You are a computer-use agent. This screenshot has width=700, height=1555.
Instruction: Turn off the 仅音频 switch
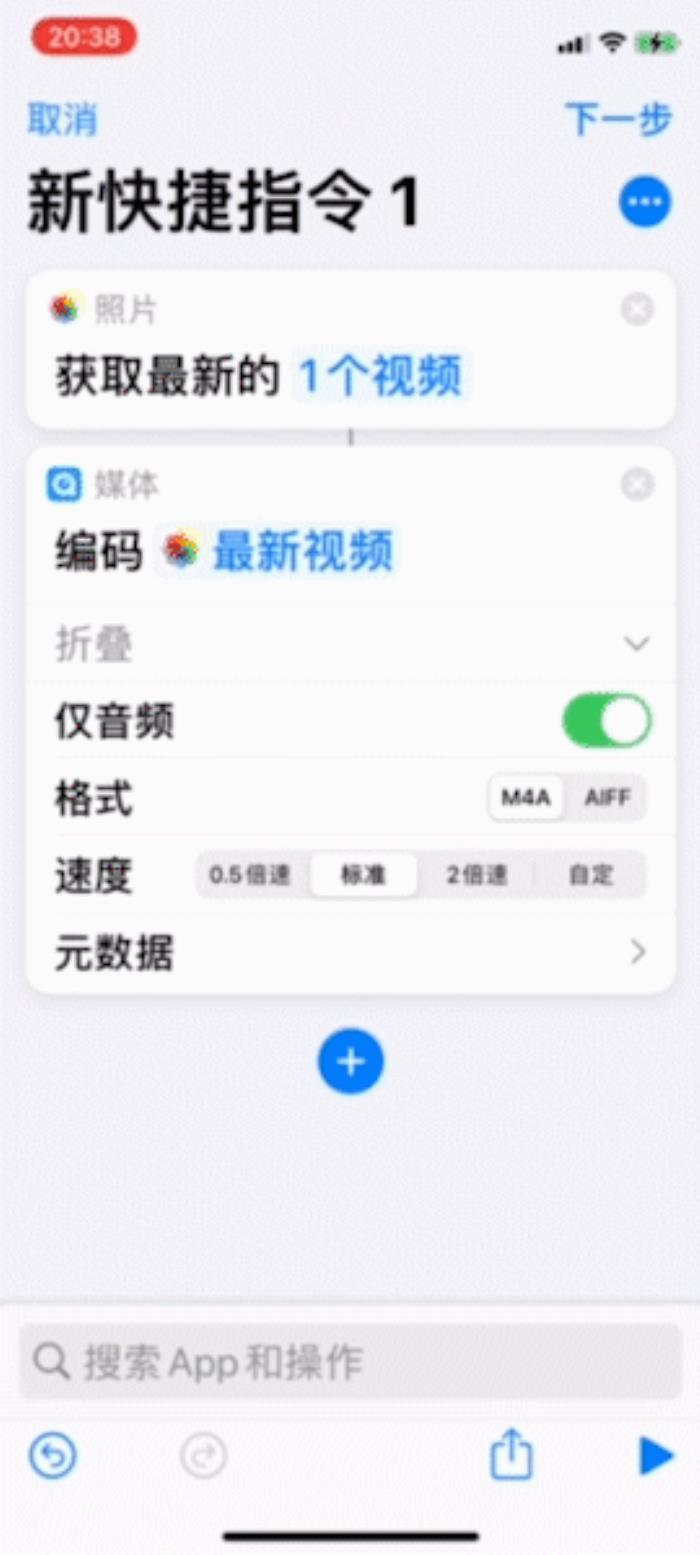pyautogui.click(x=606, y=720)
